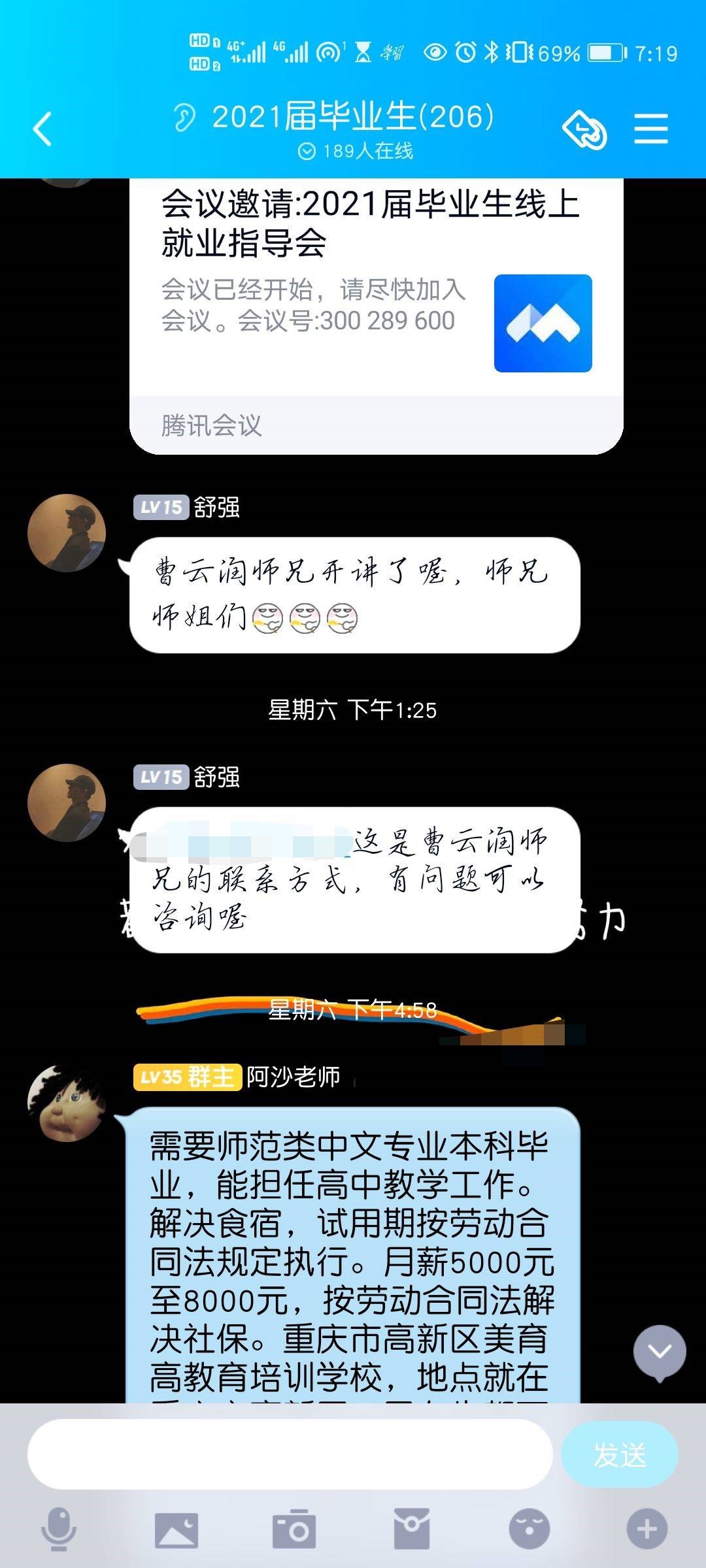
Task: Open the red packet option
Action: [x=412, y=1529]
